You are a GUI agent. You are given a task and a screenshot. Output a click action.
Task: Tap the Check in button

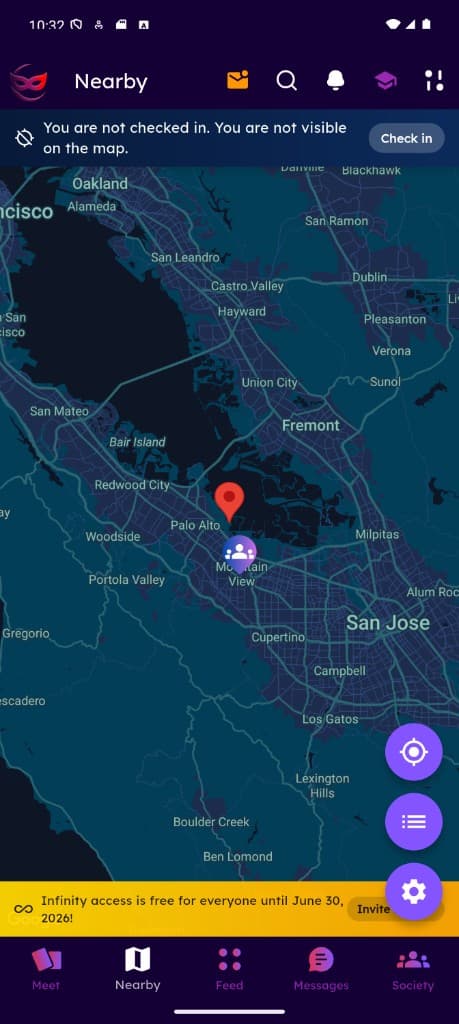407,138
